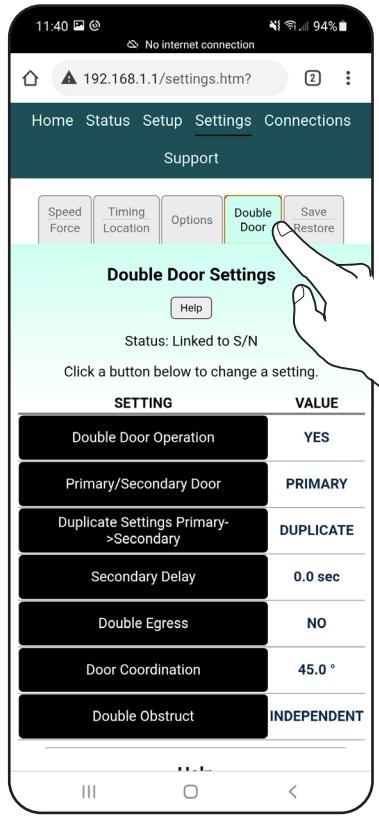Screen dimensions: 379x825
Task: Switch to the Save Restore tab
Action: coord(314,220)
